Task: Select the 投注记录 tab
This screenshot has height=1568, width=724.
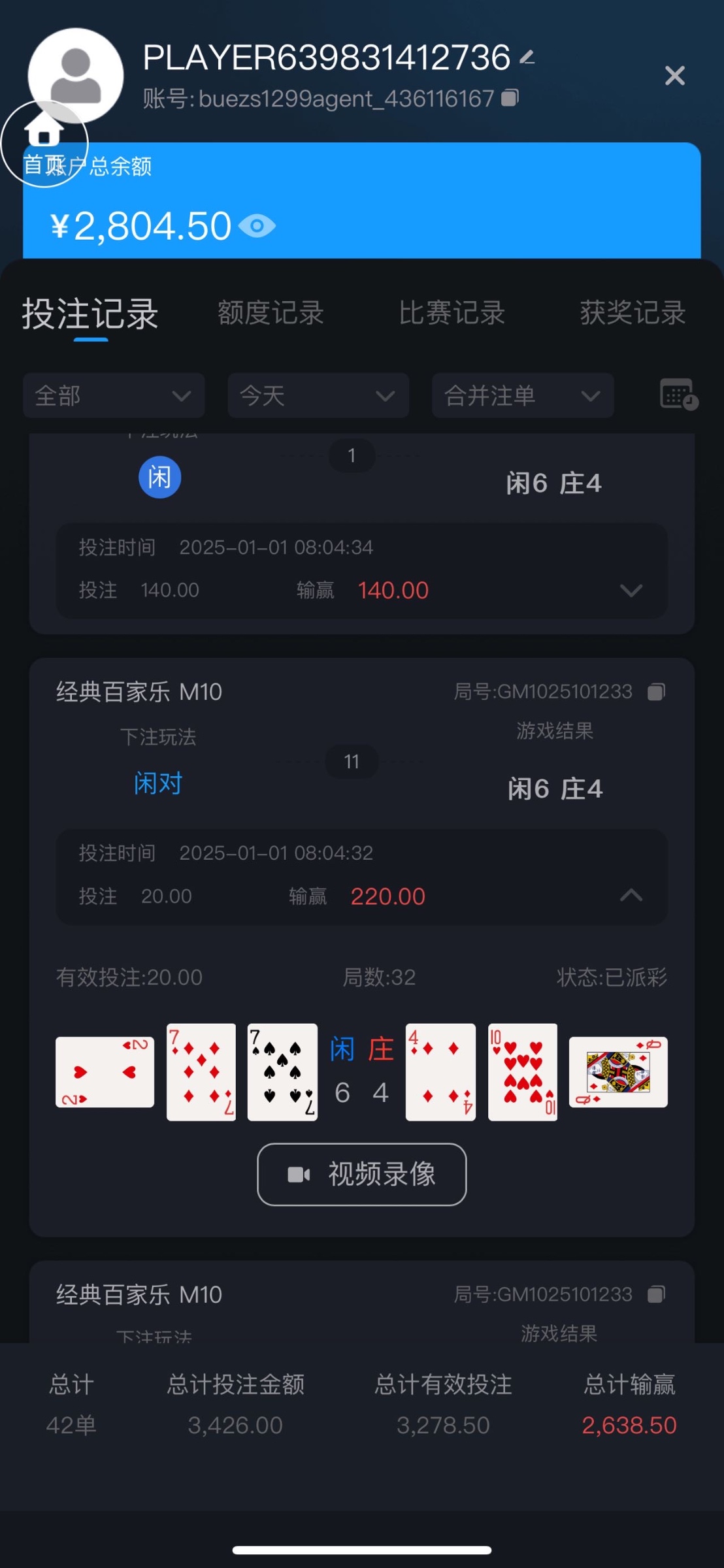Action: click(x=90, y=314)
